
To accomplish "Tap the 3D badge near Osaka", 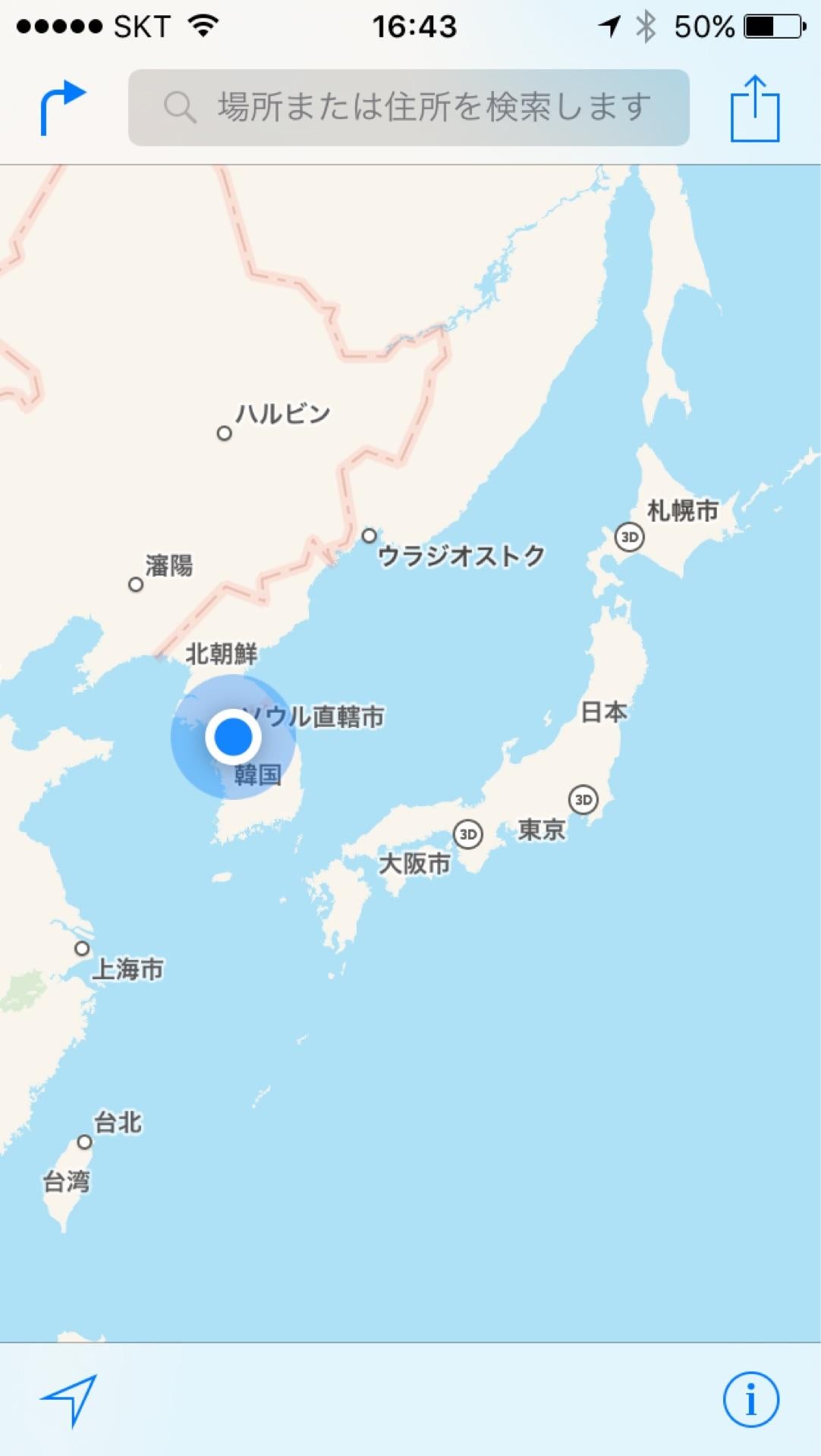I will 469,834.
